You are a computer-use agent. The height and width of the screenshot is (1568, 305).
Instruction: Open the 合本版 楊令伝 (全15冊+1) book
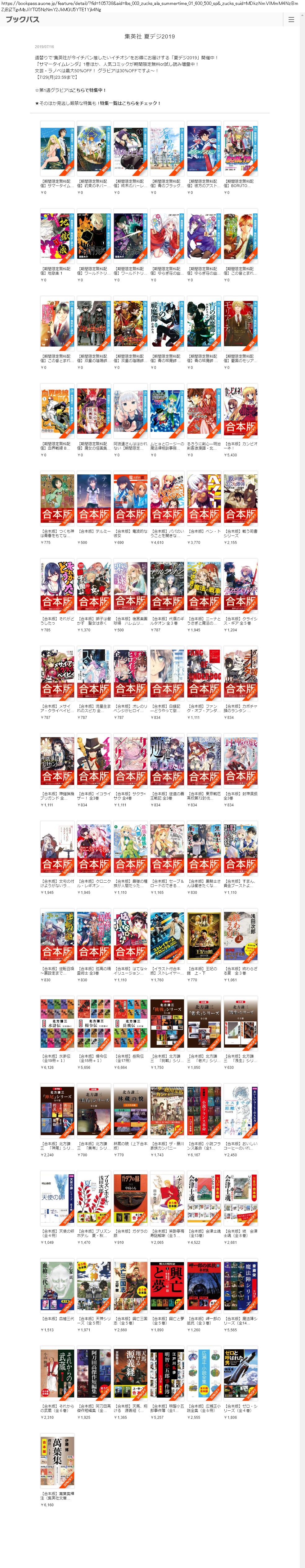[x=94, y=1023]
